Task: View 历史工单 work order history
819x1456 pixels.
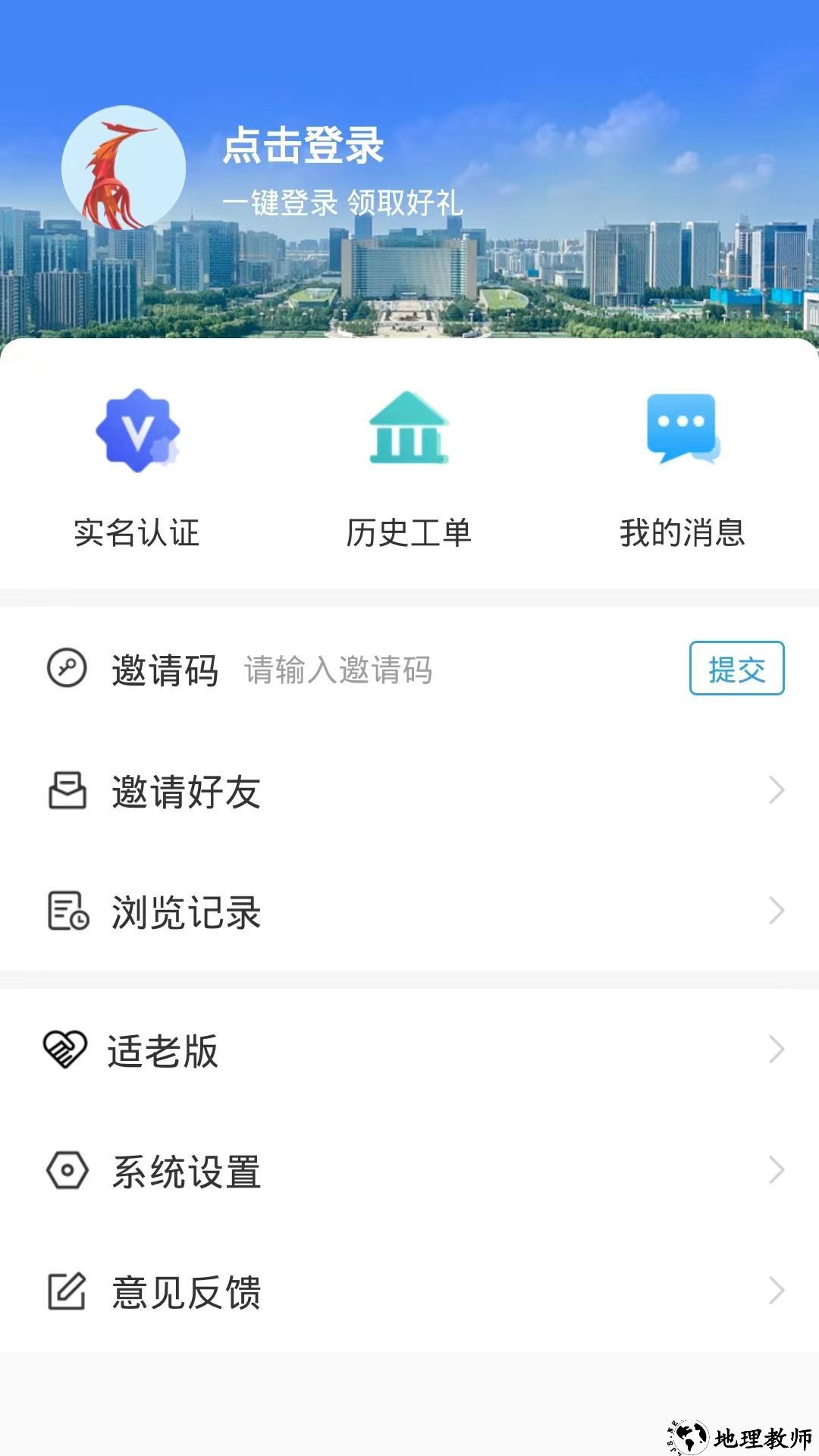Action: click(x=409, y=467)
